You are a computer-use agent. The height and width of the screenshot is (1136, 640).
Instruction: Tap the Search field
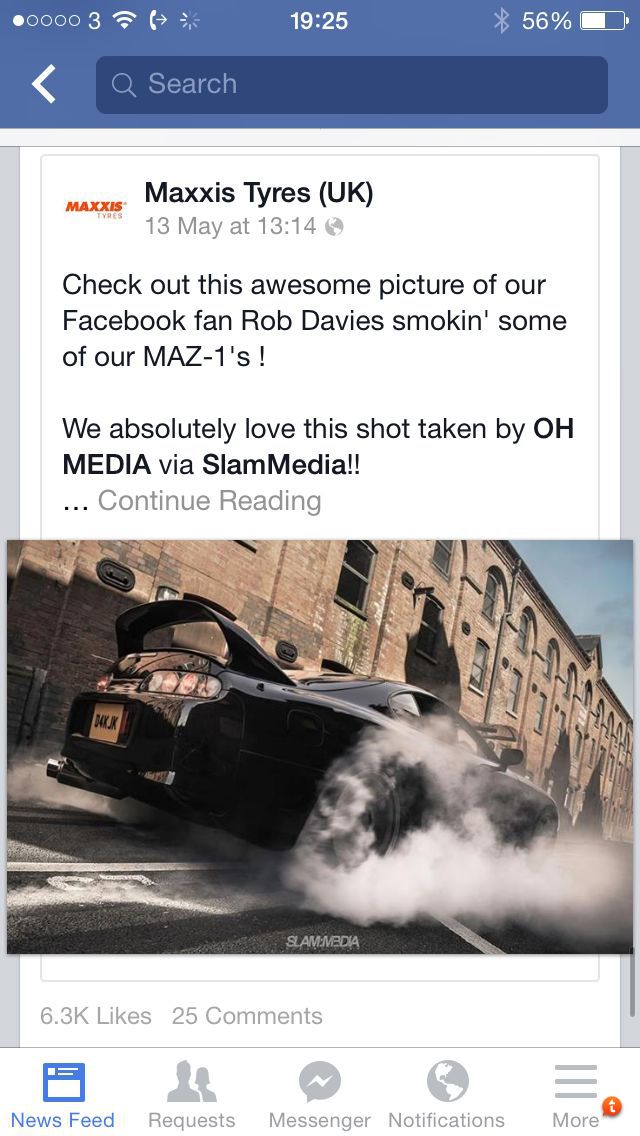[351, 85]
